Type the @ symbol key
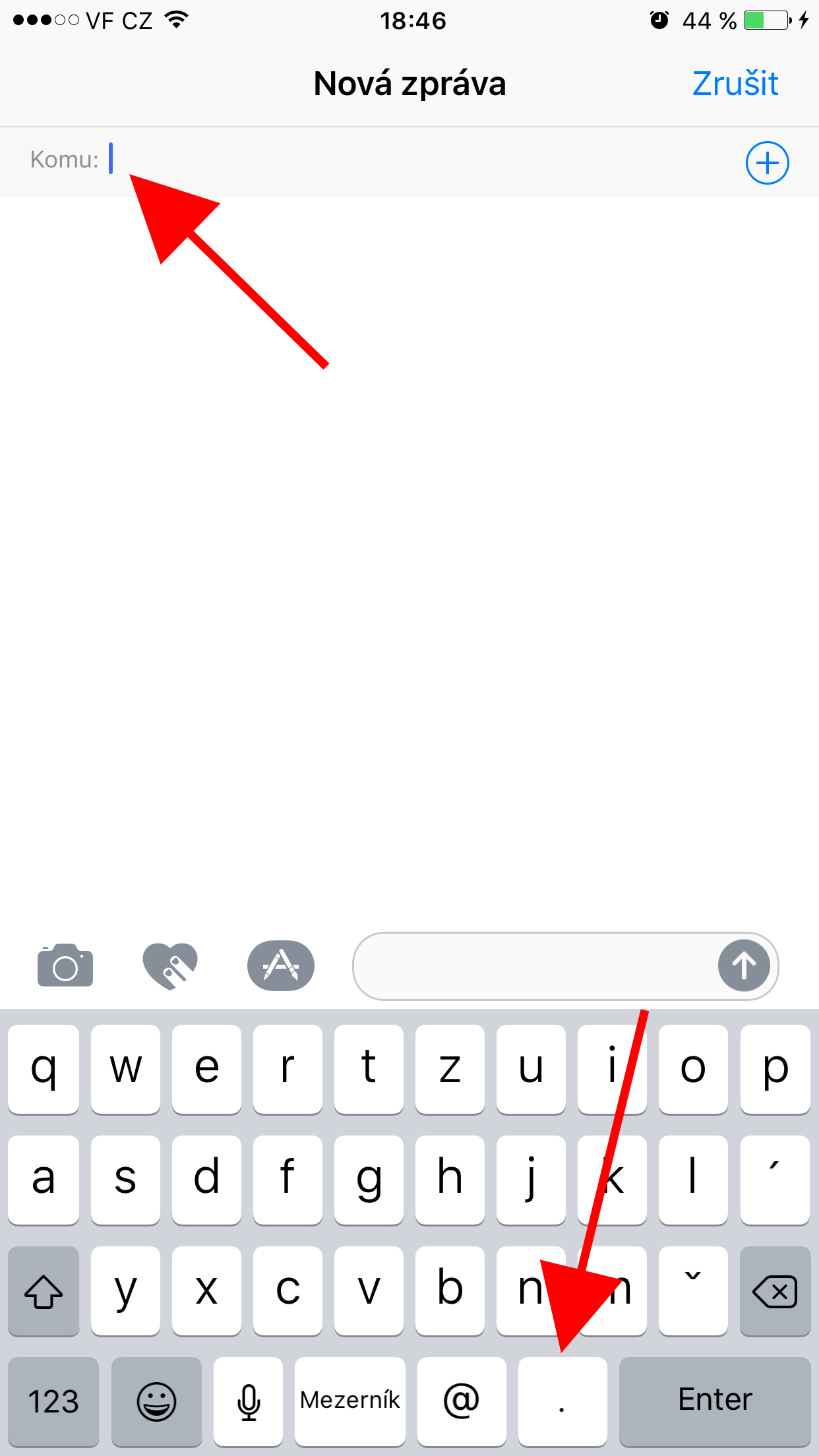819x1456 pixels. click(461, 1401)
